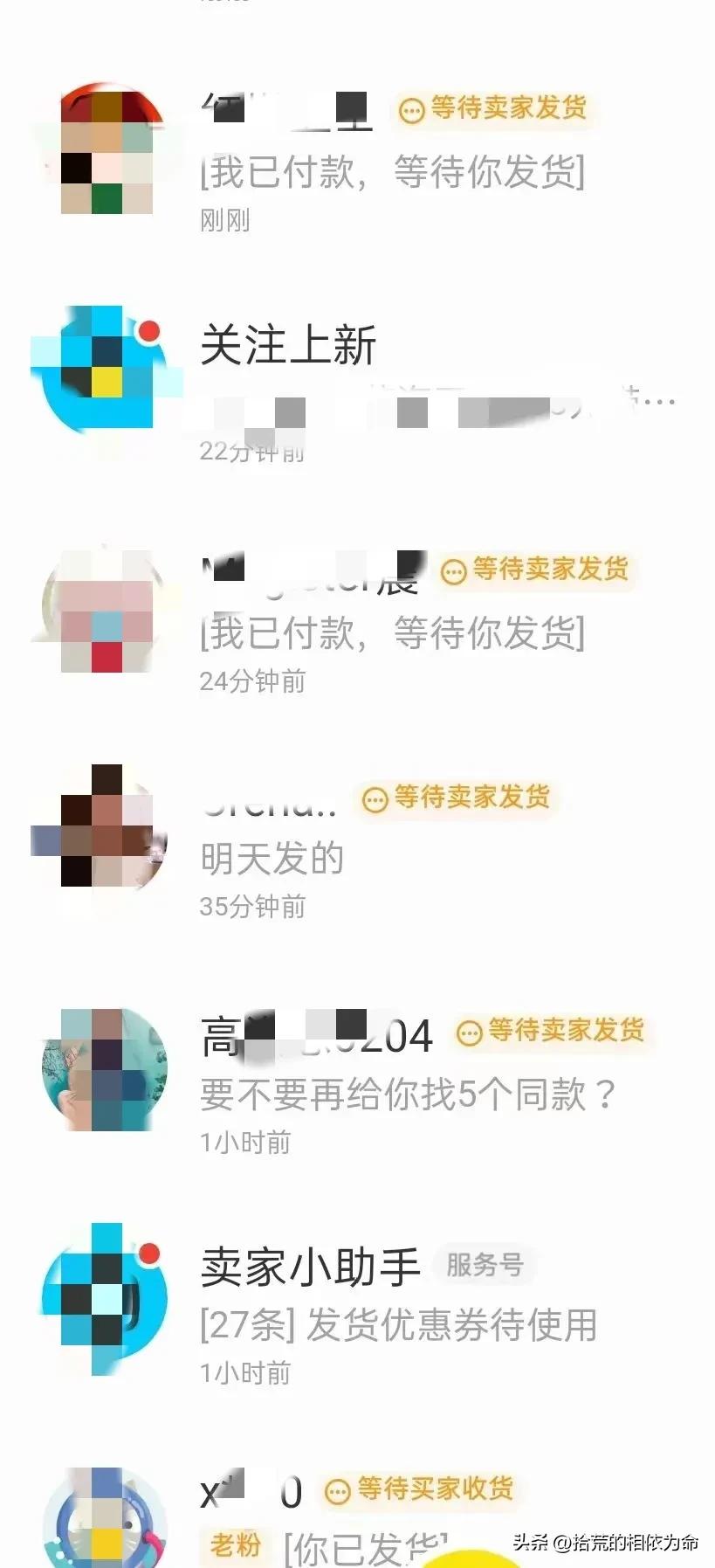Expand the 等待卖家发货 badge beside 高...204
The height and width of the screenshot is (1568, 715).
[x=551, y=1031]
